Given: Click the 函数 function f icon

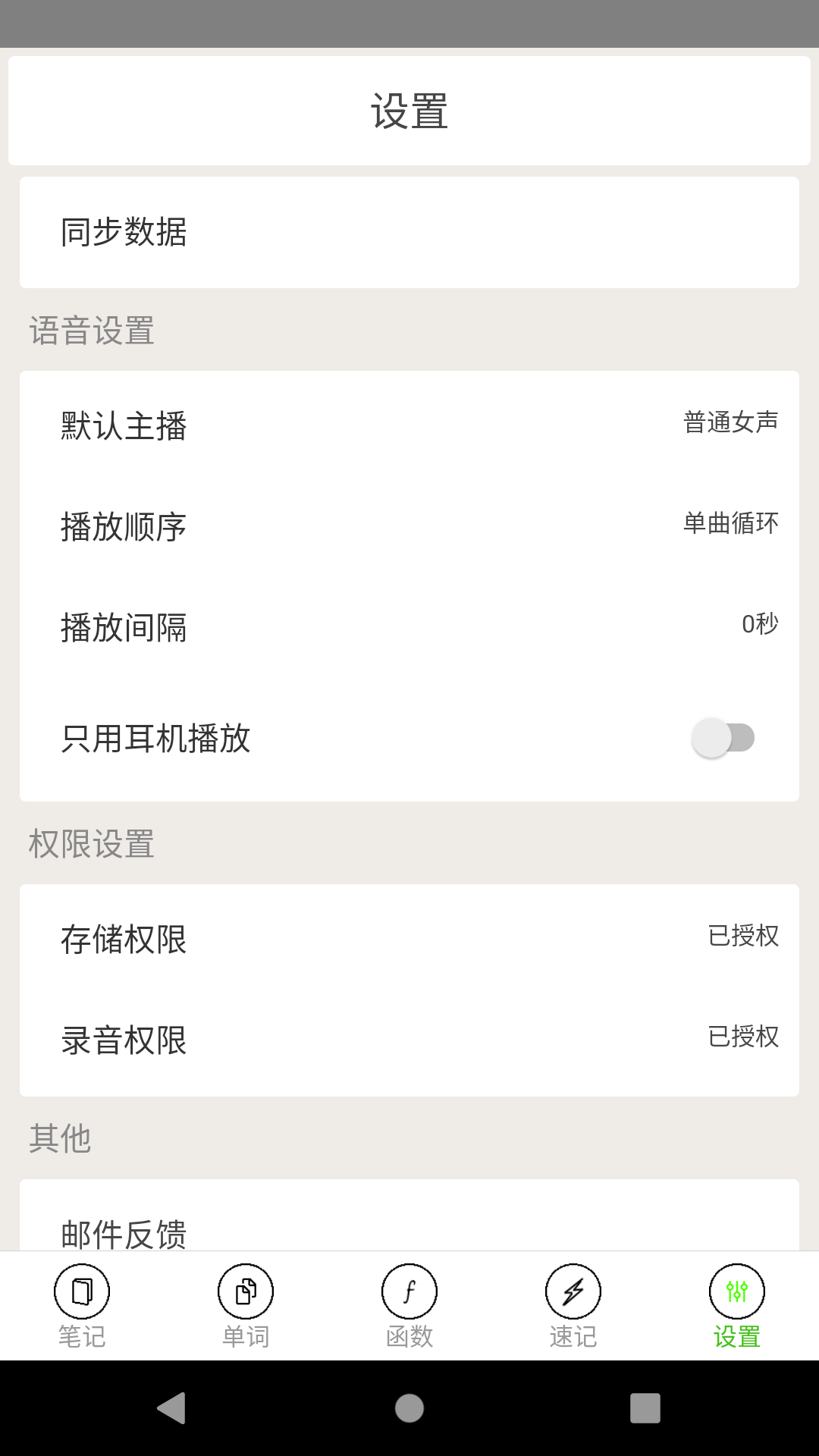Looking at the screenshot, I should [409, 1290].
